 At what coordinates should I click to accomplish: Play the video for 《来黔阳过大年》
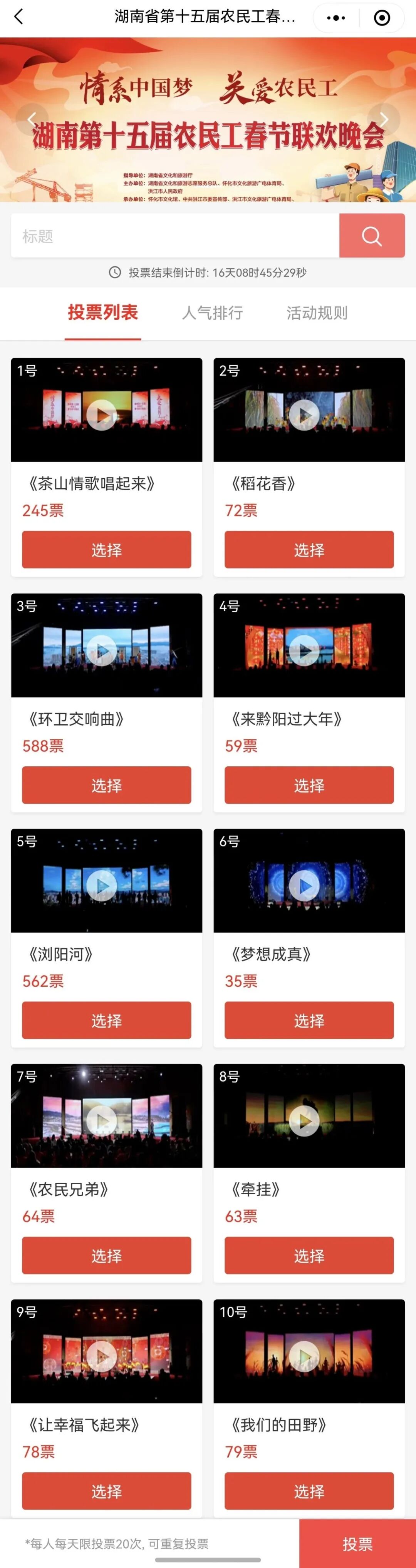click(x=304, y=650)
